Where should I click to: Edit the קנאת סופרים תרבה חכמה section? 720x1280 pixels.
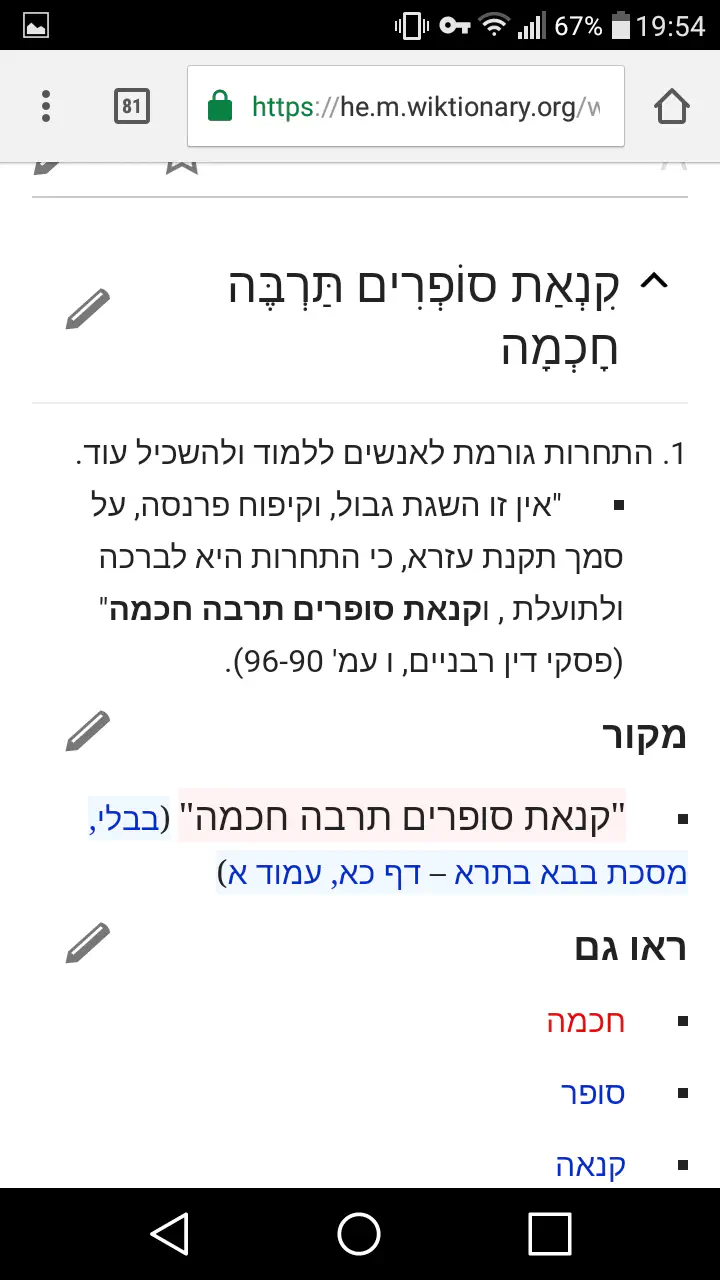87,308
